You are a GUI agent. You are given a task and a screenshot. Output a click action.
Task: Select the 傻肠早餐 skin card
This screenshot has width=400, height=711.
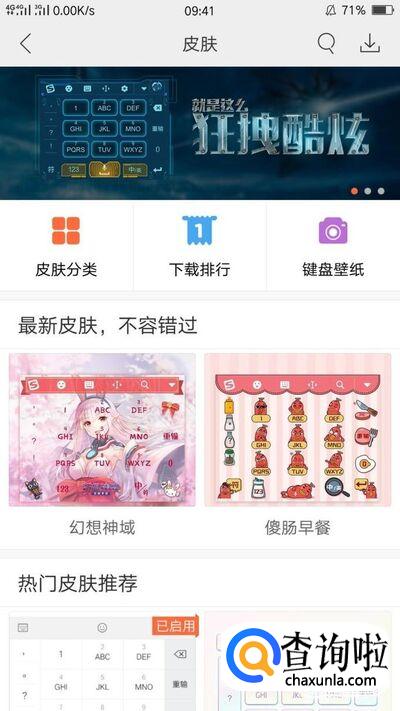[x=298, y=445]
